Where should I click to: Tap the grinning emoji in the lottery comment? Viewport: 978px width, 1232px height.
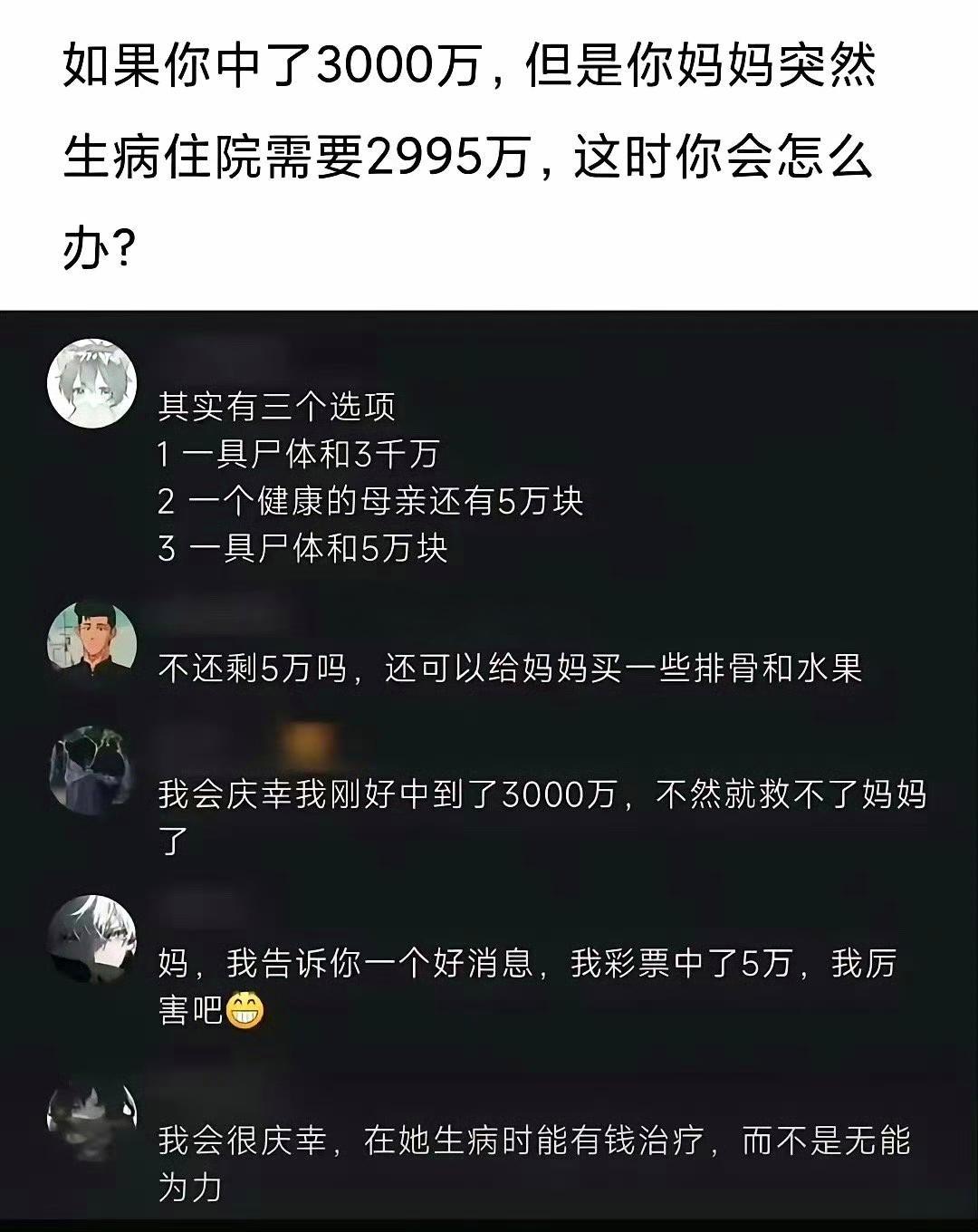[x=246, y=1008]
